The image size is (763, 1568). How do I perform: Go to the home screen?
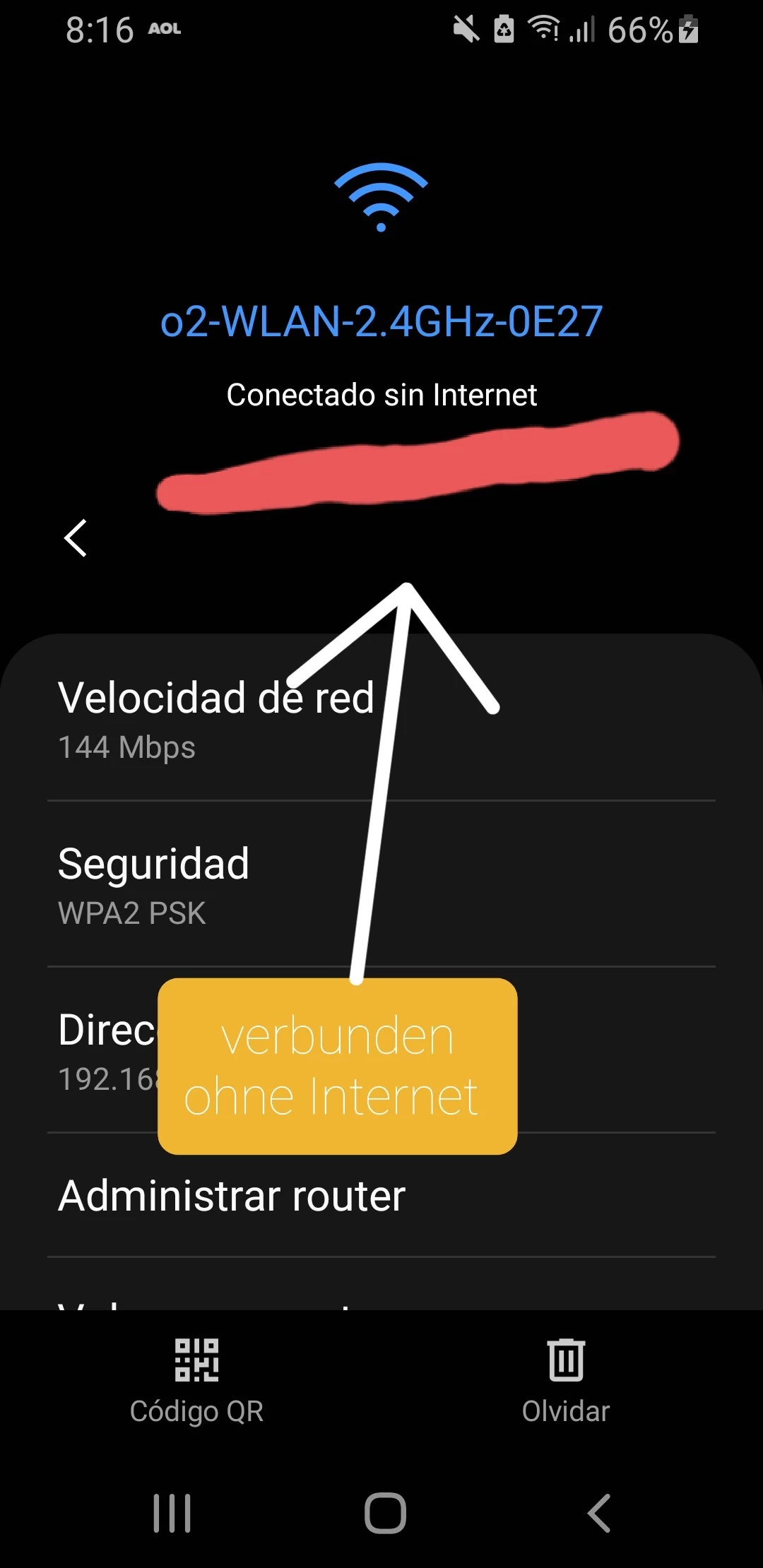[385, 1513]
